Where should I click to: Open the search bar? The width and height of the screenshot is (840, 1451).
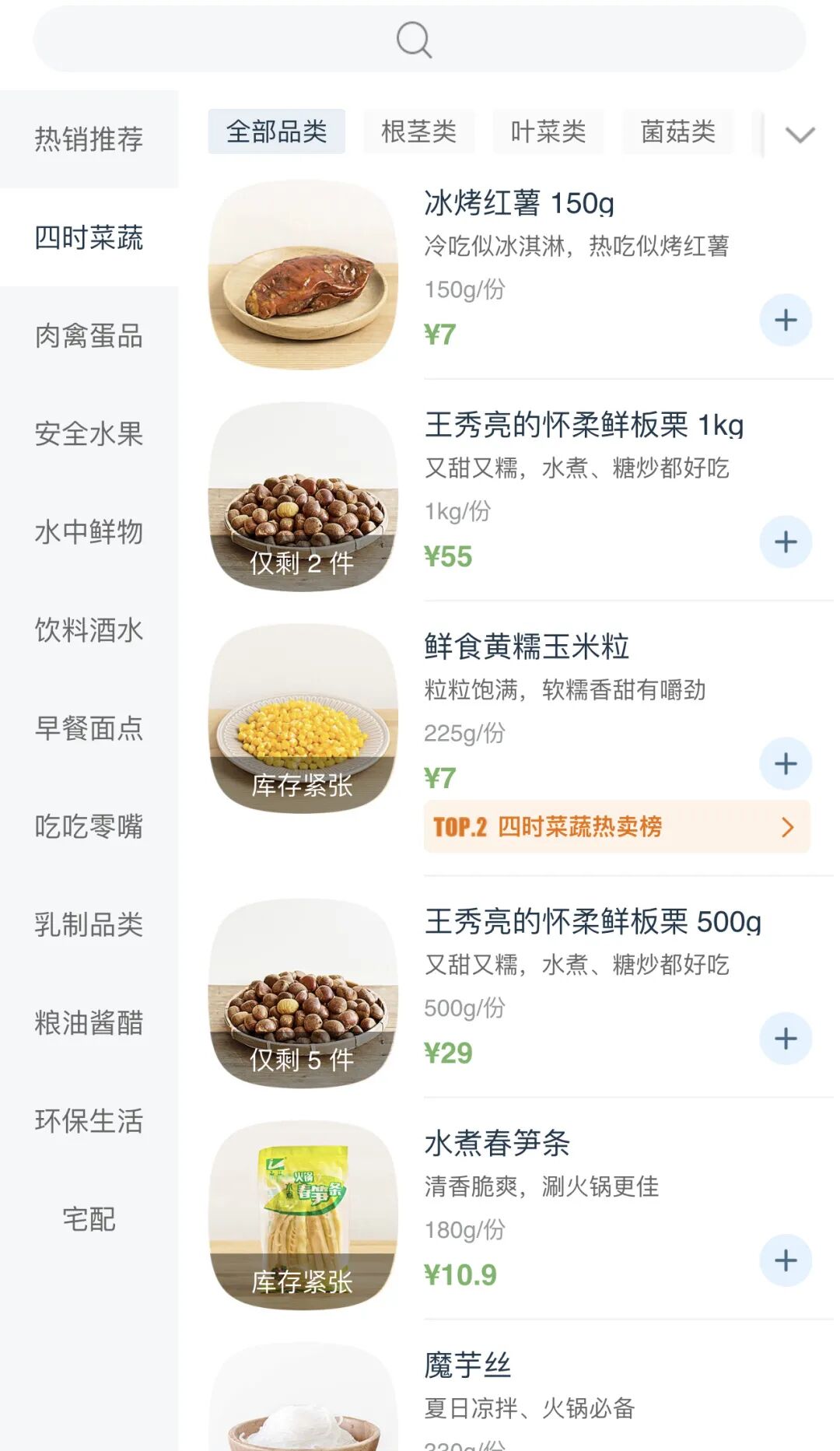[418, 39]
